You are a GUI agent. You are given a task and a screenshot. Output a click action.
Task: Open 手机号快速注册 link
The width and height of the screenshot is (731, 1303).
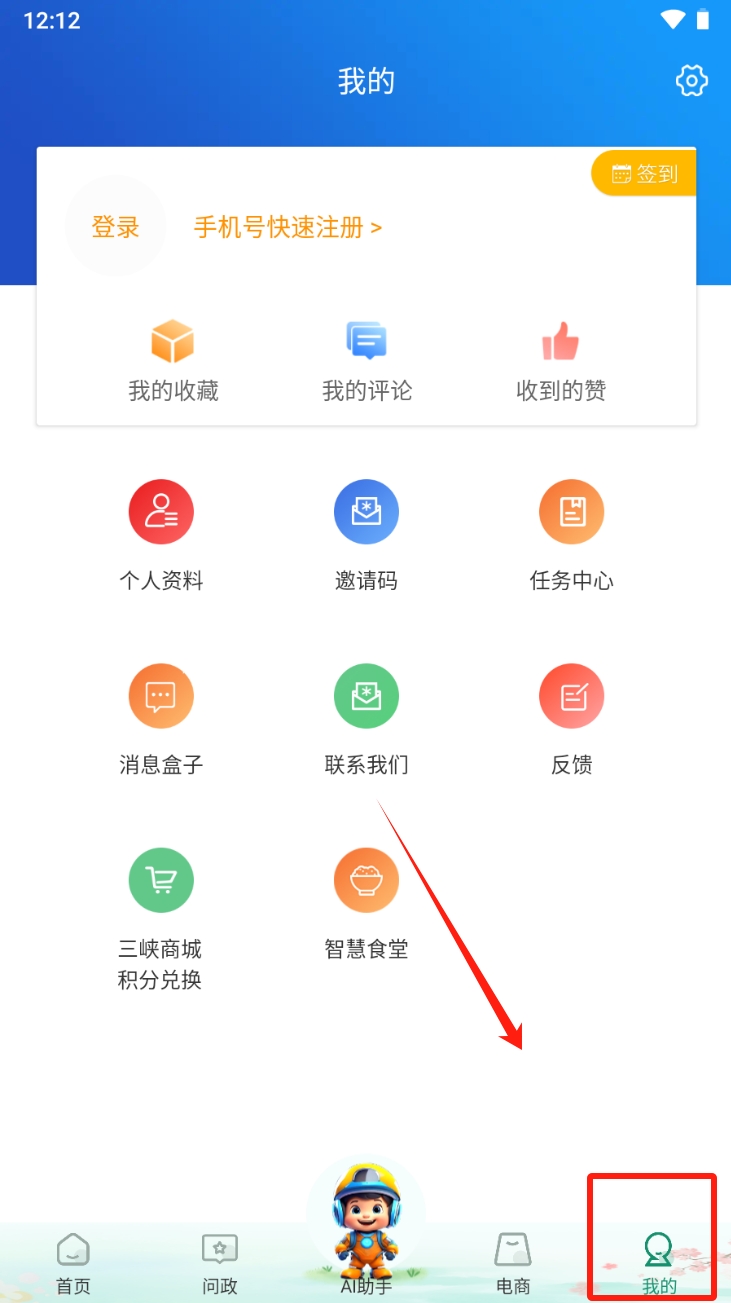pos(287,228)
